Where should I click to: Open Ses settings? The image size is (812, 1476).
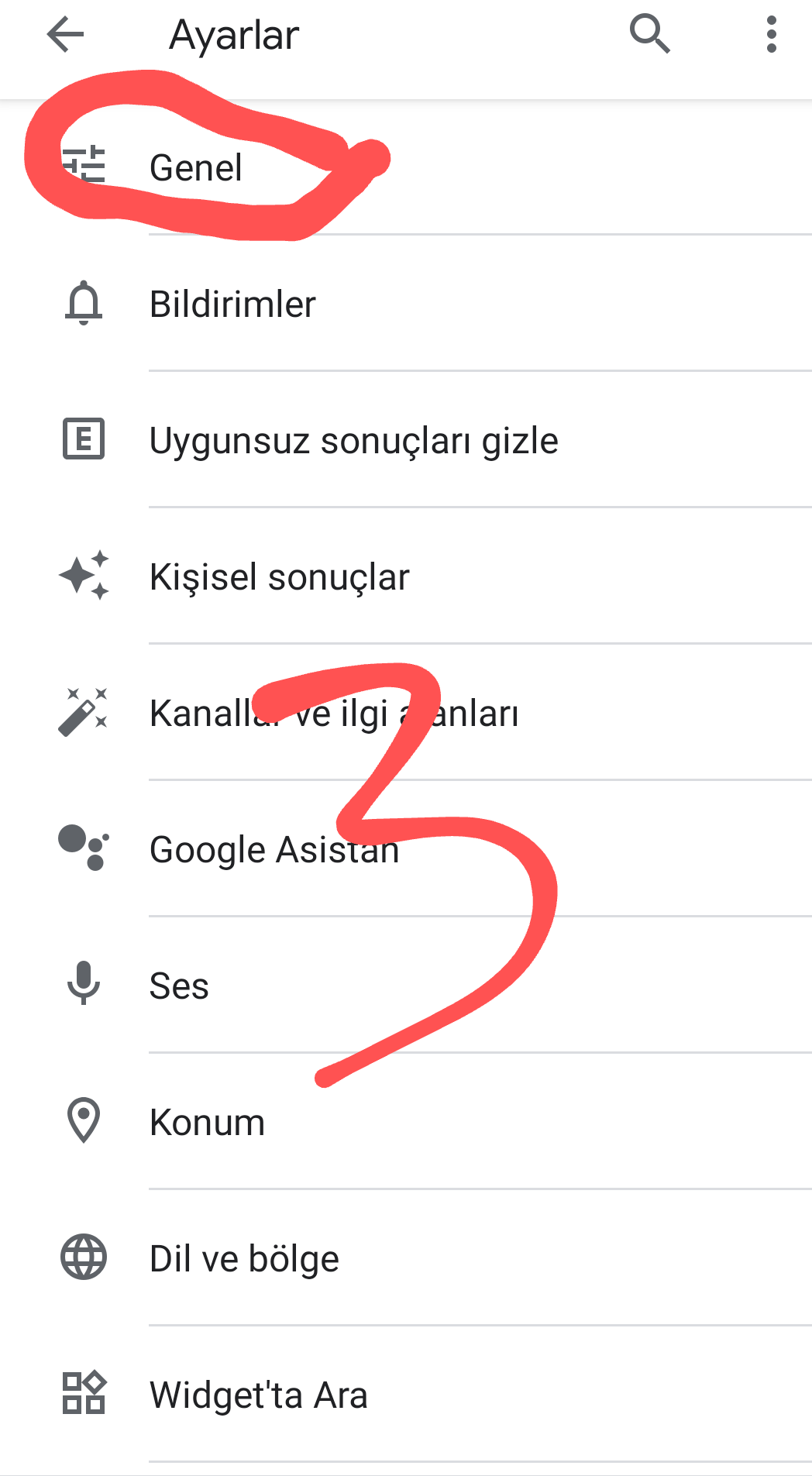[179, 986]
